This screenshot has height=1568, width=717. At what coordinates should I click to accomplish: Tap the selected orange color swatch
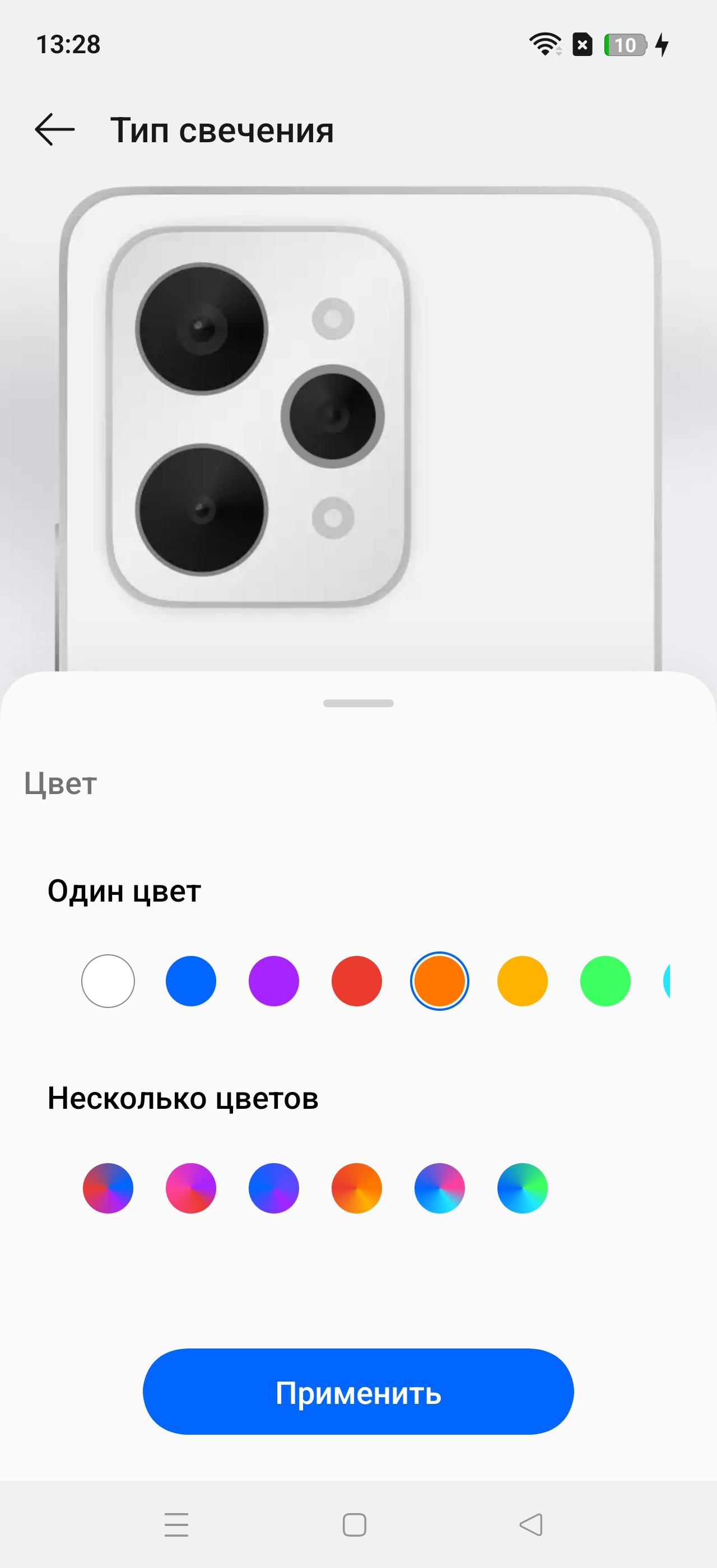point(440,981)
